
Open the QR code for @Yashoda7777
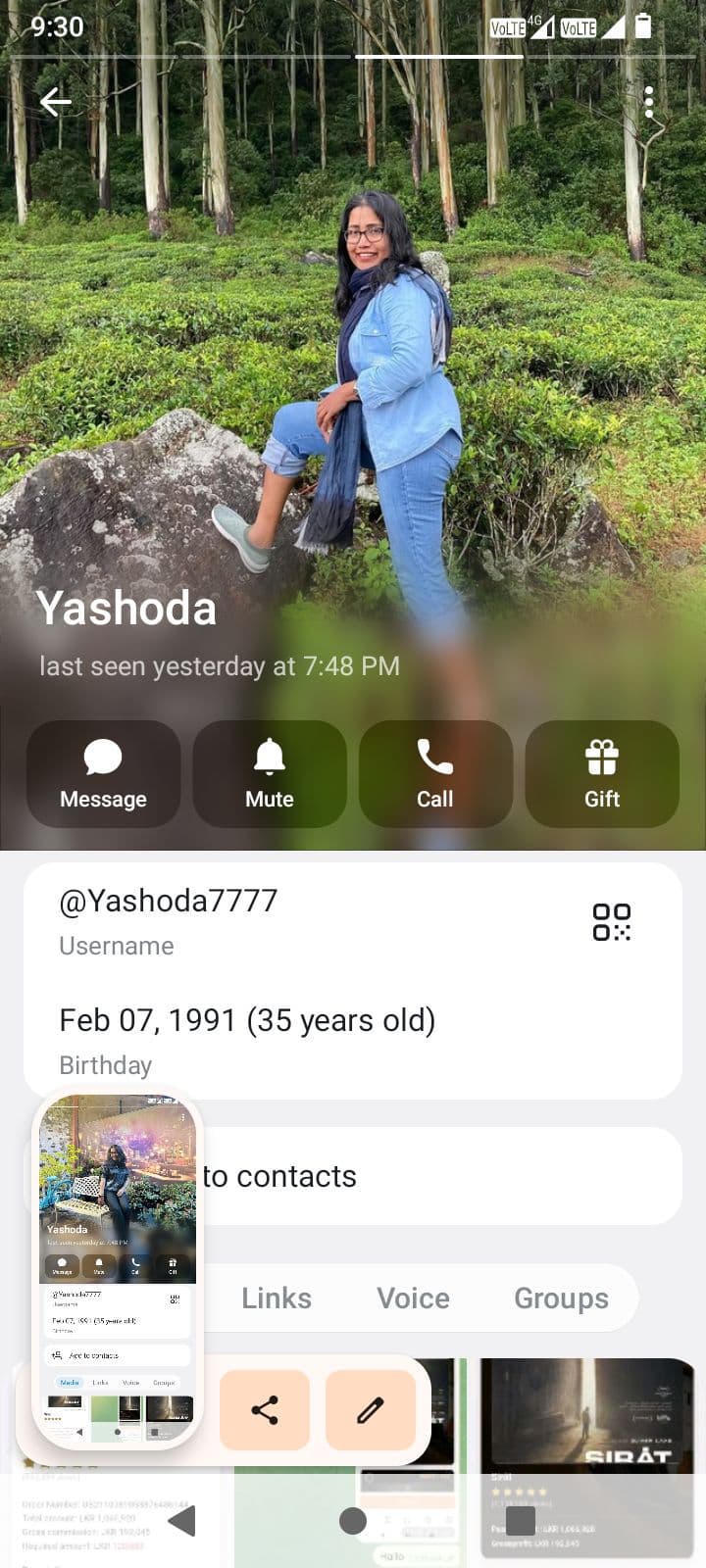pos(611,922)
